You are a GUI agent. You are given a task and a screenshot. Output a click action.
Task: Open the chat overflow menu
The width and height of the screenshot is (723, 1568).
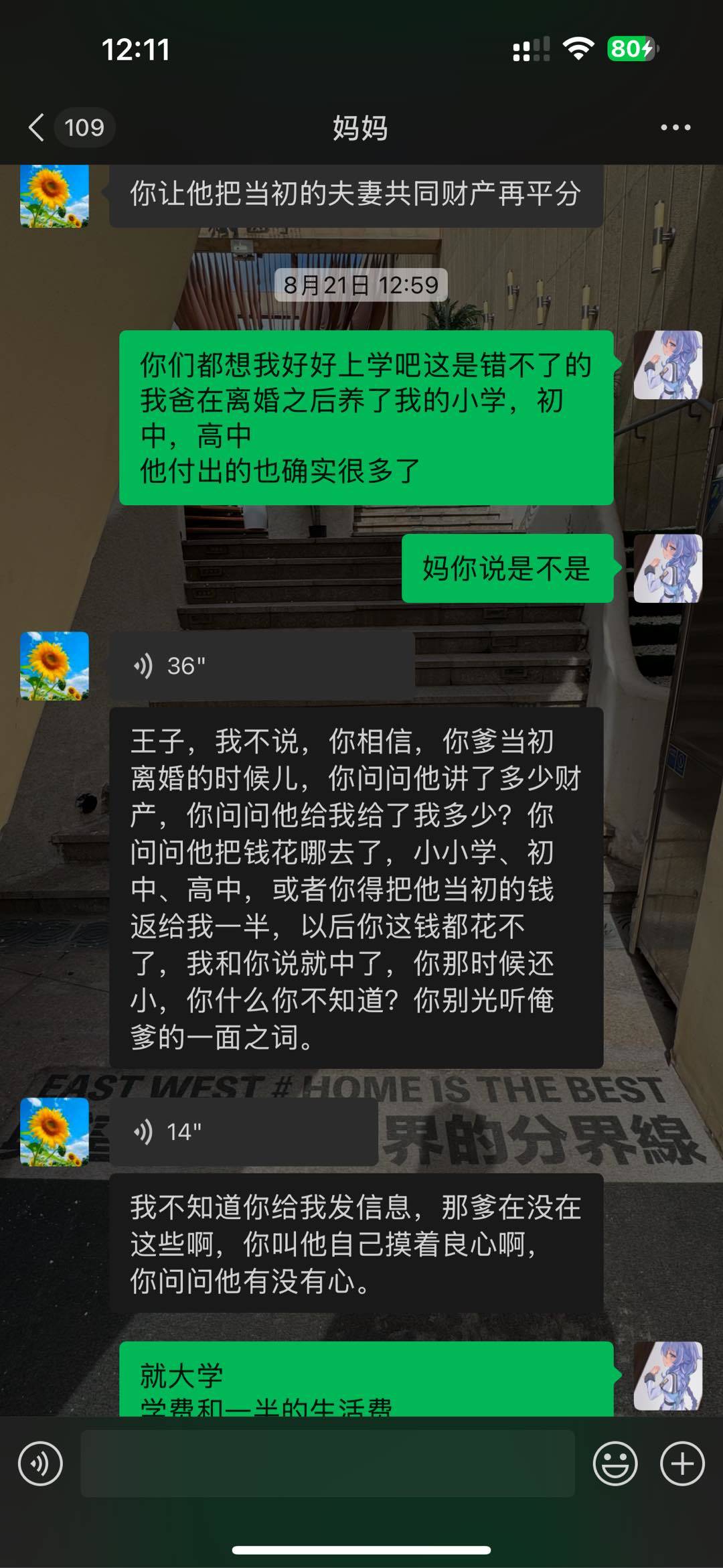point(675,127)
